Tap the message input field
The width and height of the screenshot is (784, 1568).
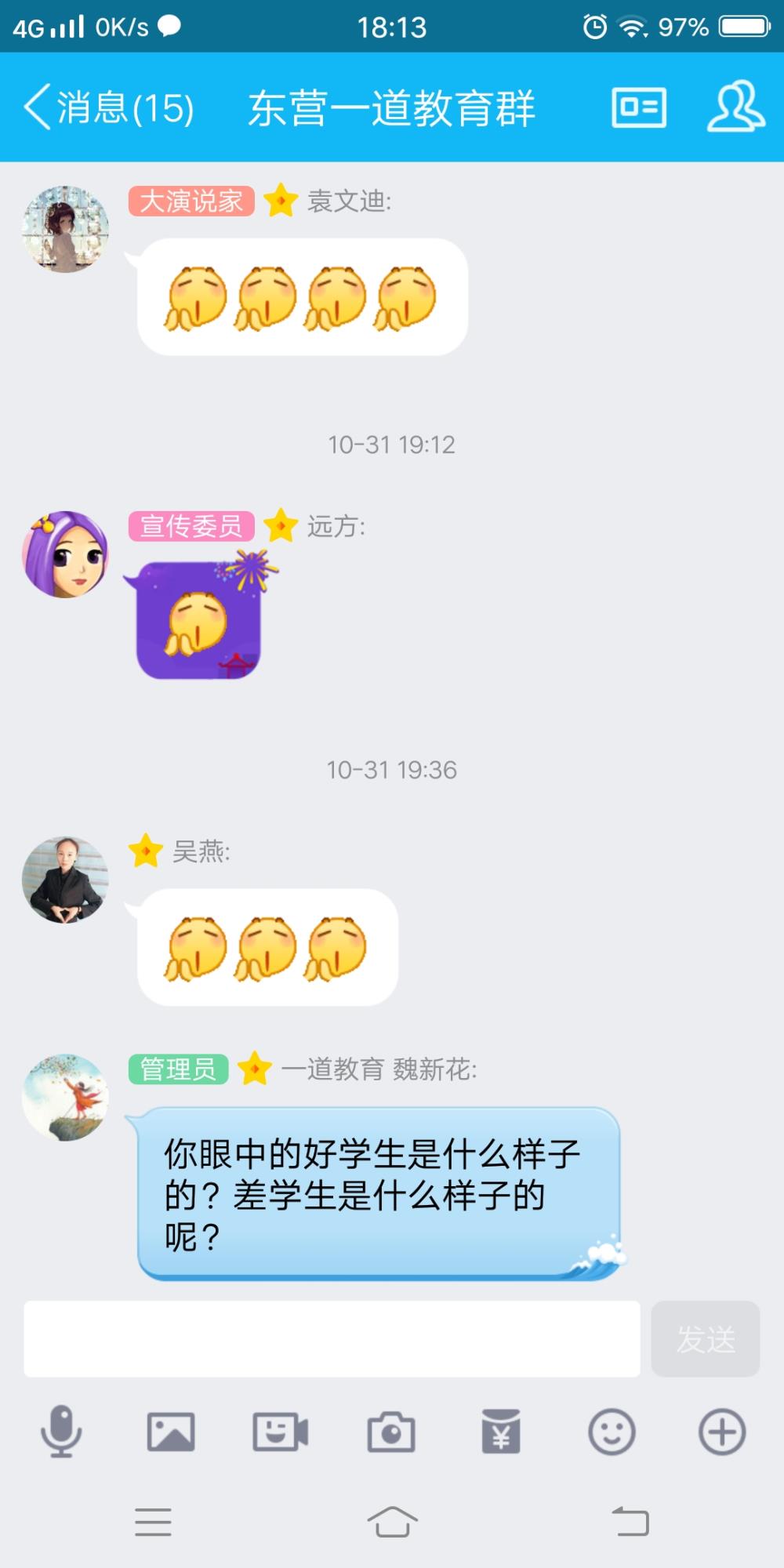332,1339
